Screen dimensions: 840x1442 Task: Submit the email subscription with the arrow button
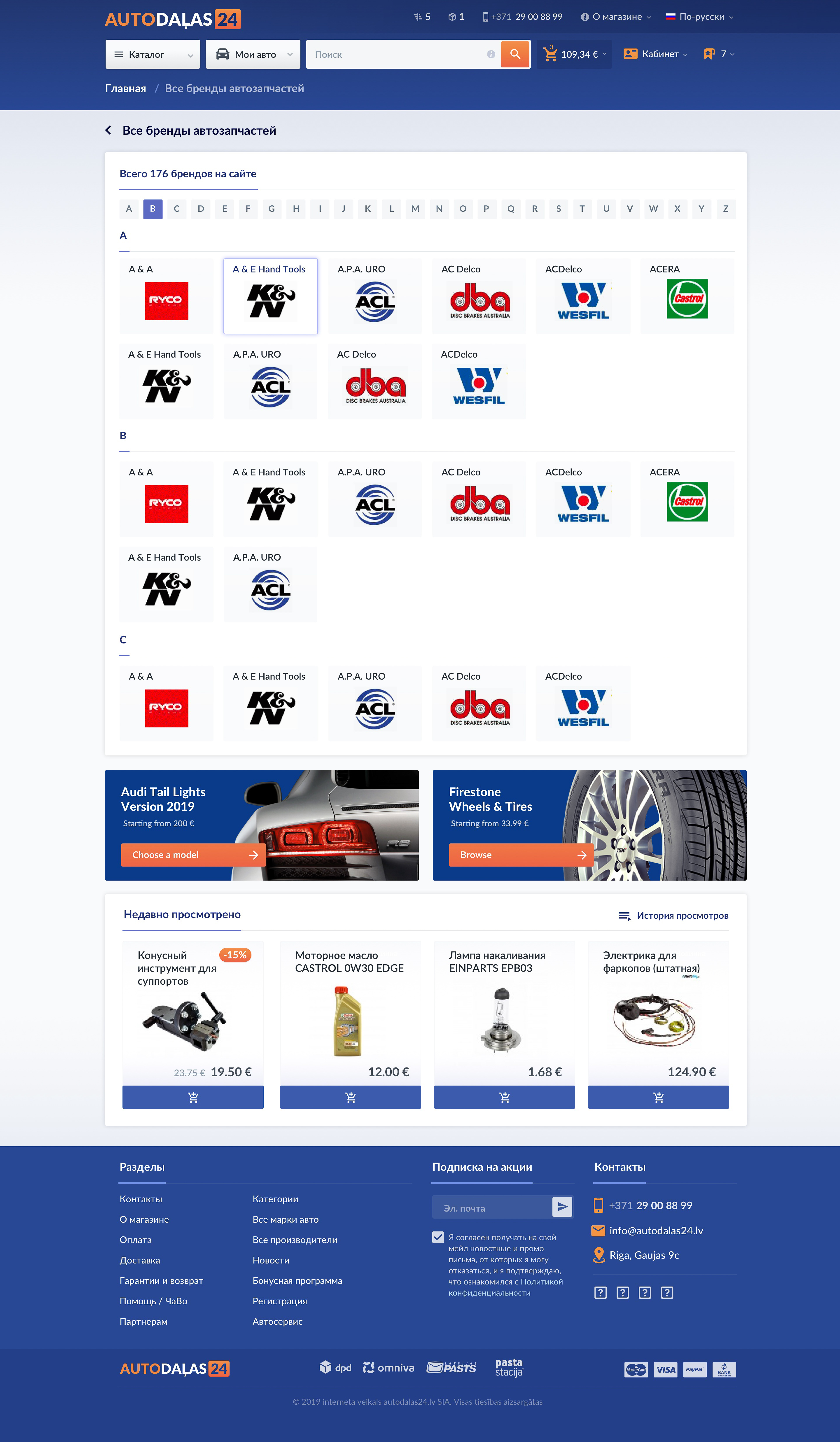click(562, 1207)
